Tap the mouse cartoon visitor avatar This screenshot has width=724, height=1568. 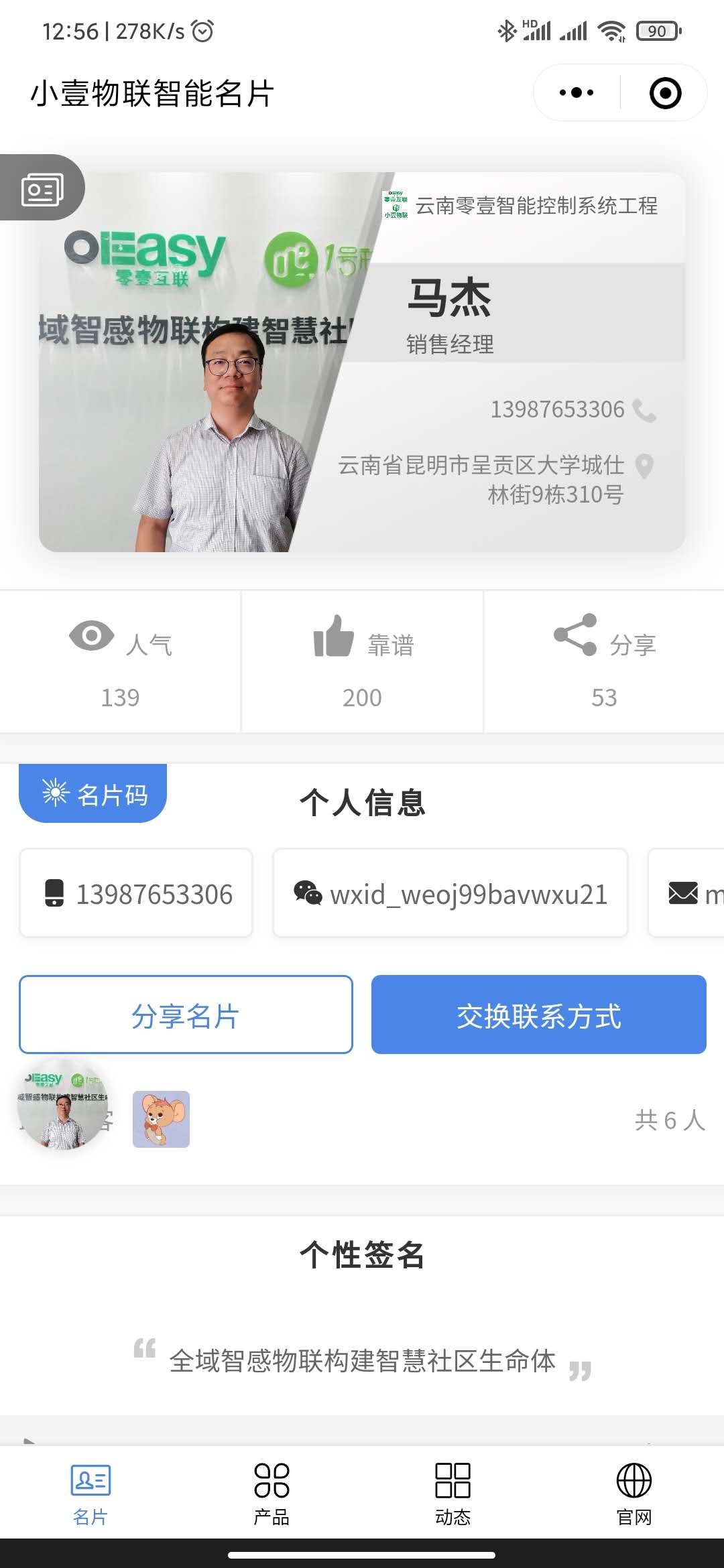pyautogui.click(x=161, y=1118)
